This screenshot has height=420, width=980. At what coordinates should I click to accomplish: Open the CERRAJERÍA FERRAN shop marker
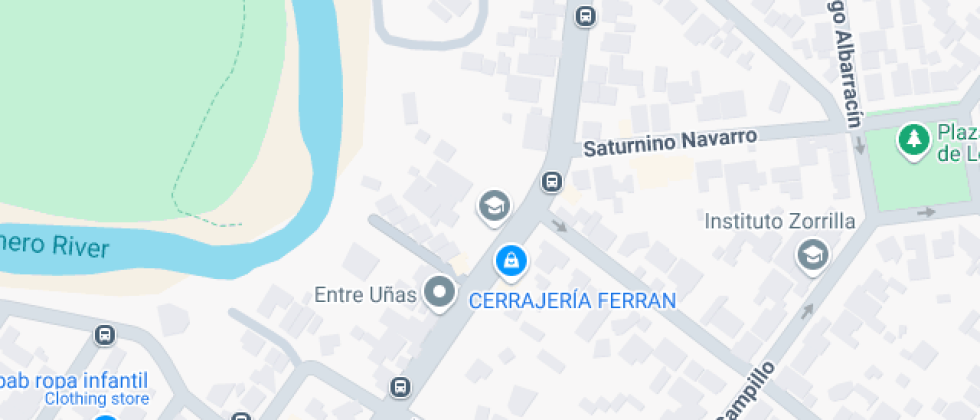point(511,262)
